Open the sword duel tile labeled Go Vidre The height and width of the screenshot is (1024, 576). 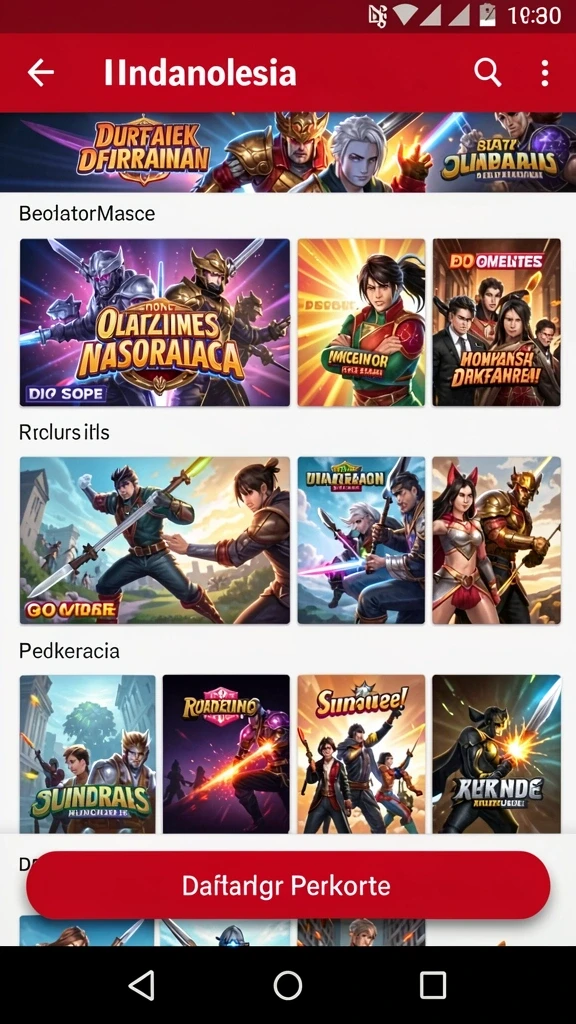[155, 540]
